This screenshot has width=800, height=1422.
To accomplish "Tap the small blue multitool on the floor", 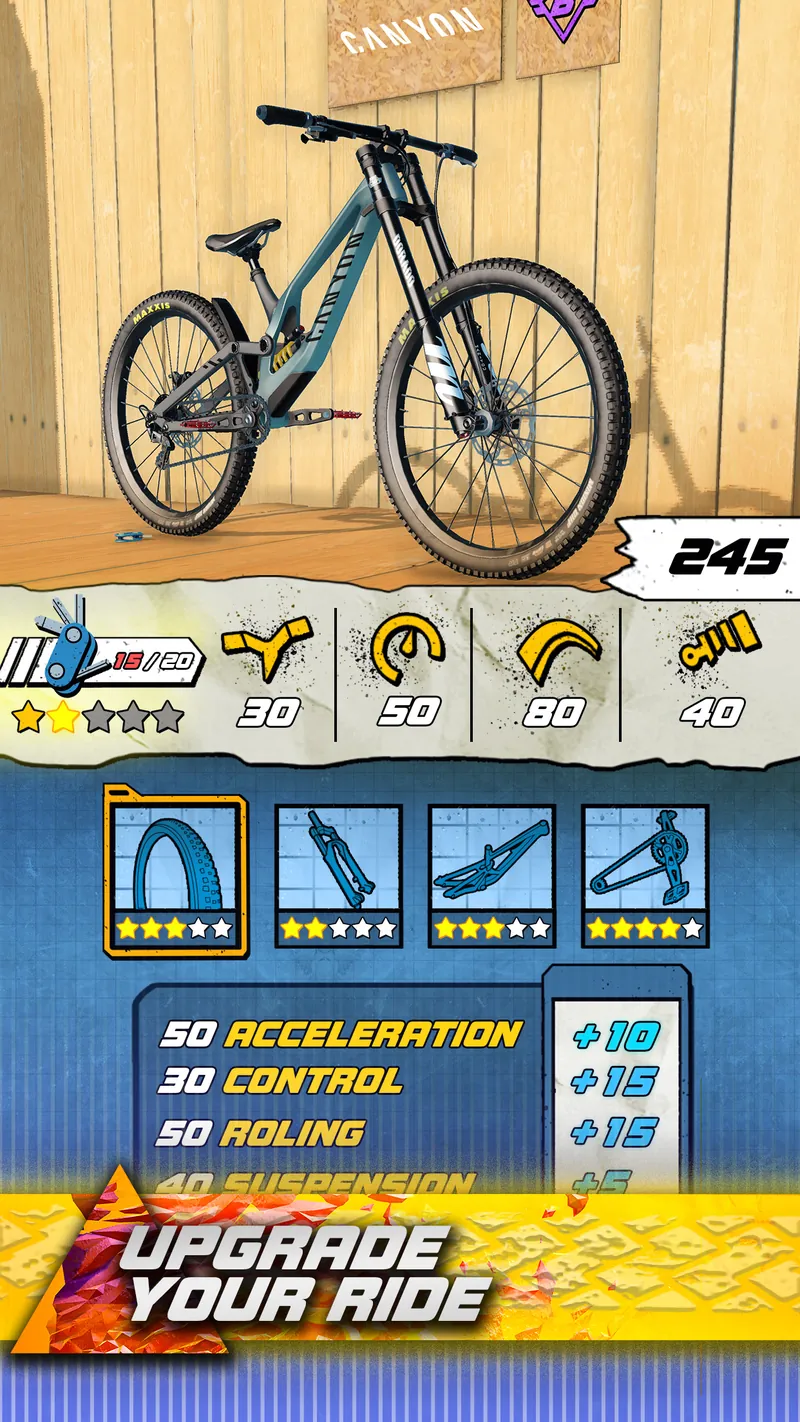I will (x=127, y=537).
